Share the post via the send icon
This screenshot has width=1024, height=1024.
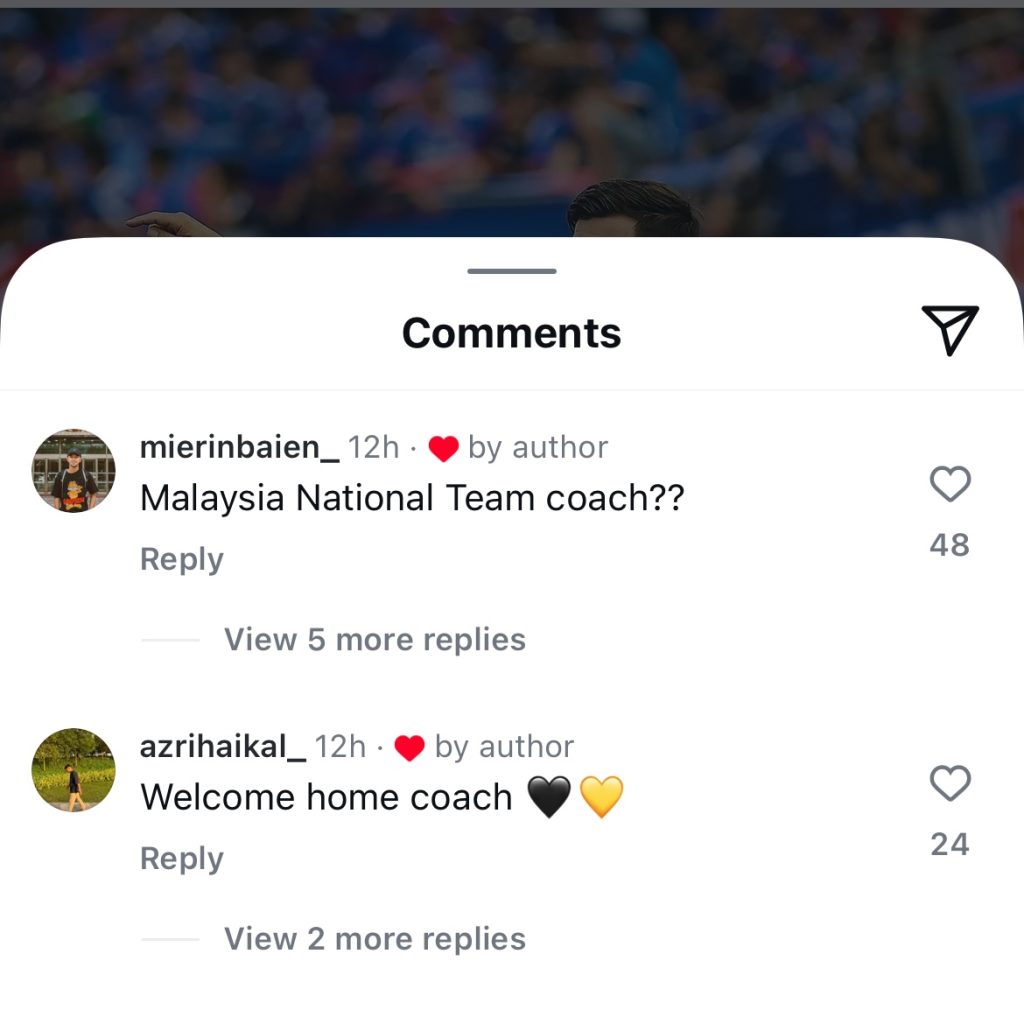tap(949, 330)
